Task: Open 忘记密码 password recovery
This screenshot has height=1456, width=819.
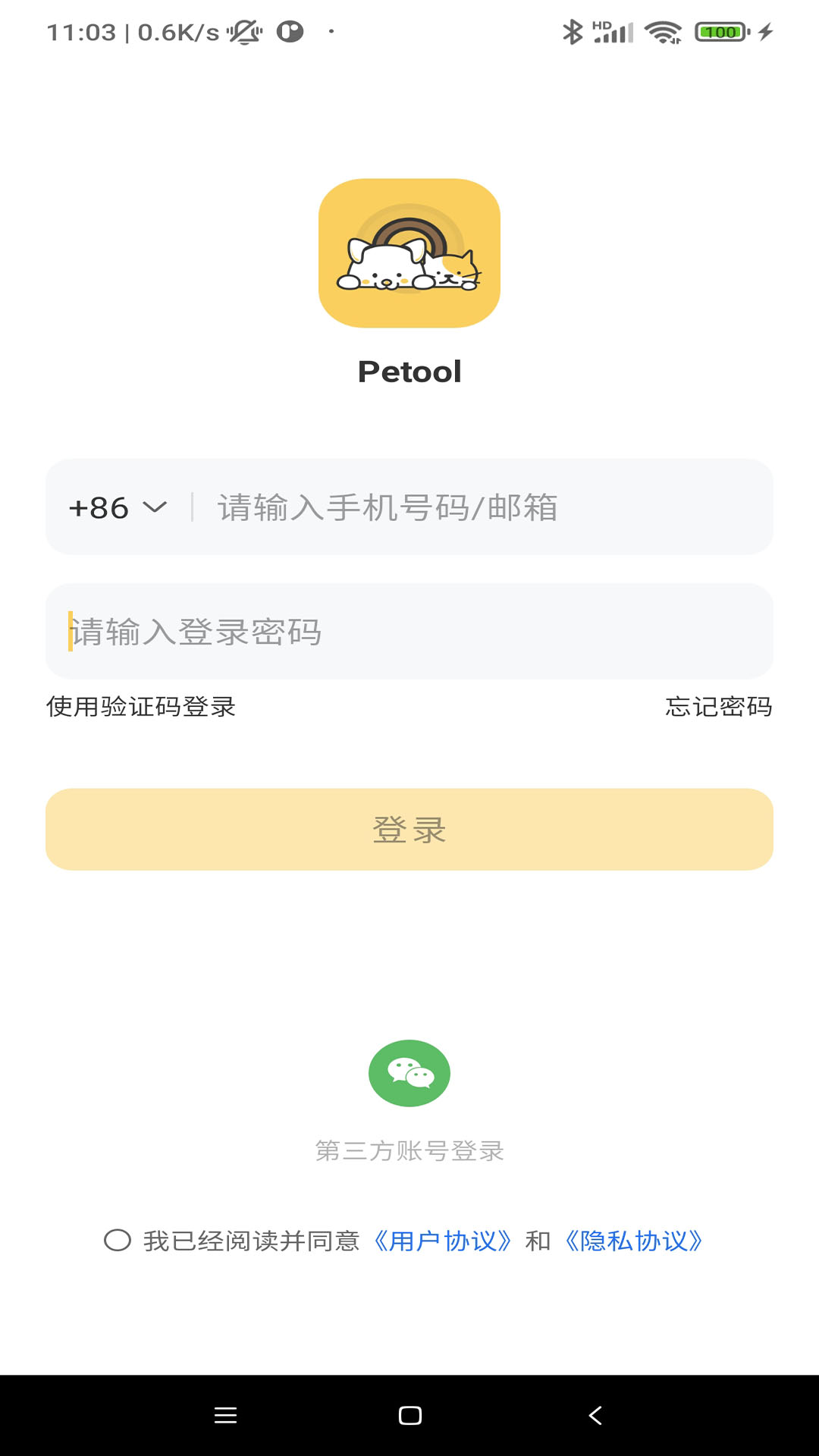Action: (719, 708)
